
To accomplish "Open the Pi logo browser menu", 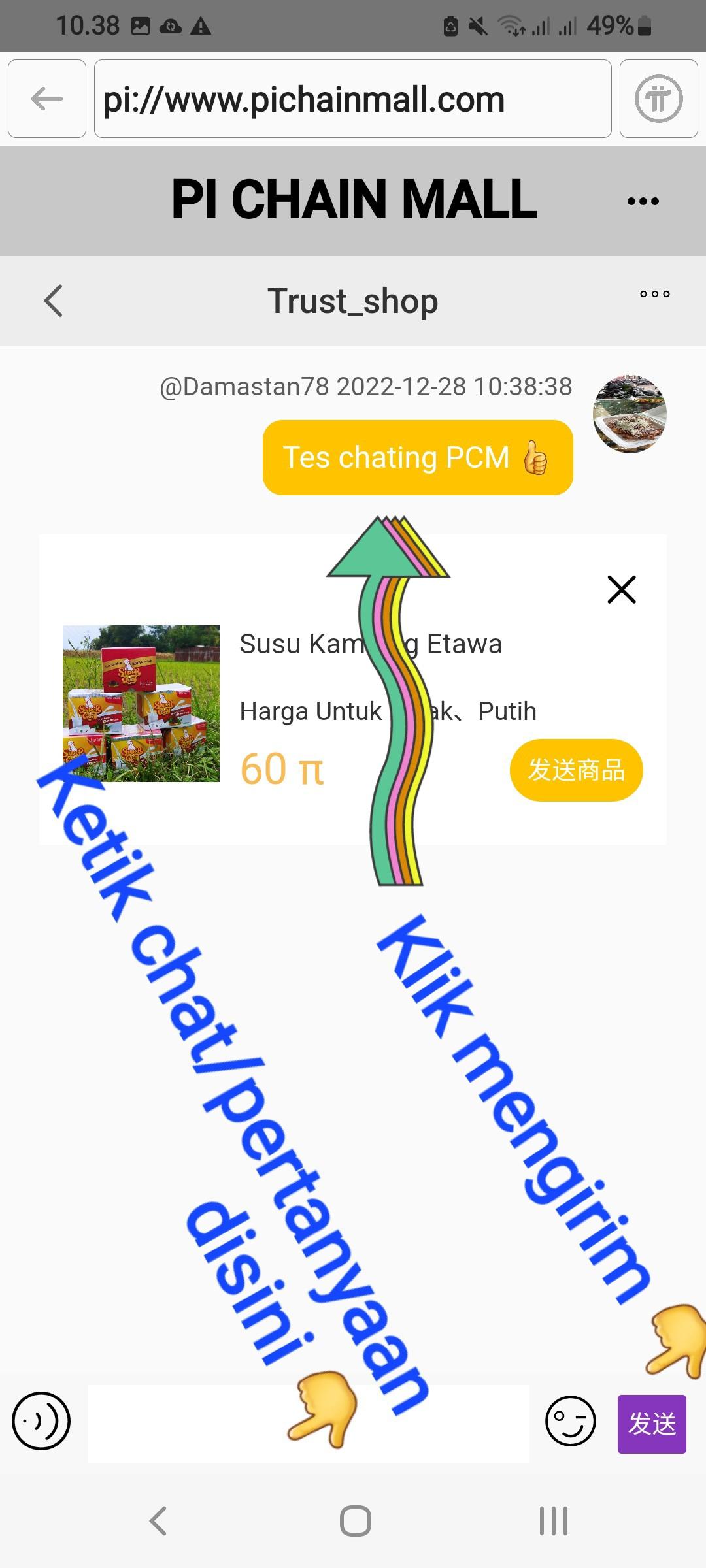I will point(658,99).
